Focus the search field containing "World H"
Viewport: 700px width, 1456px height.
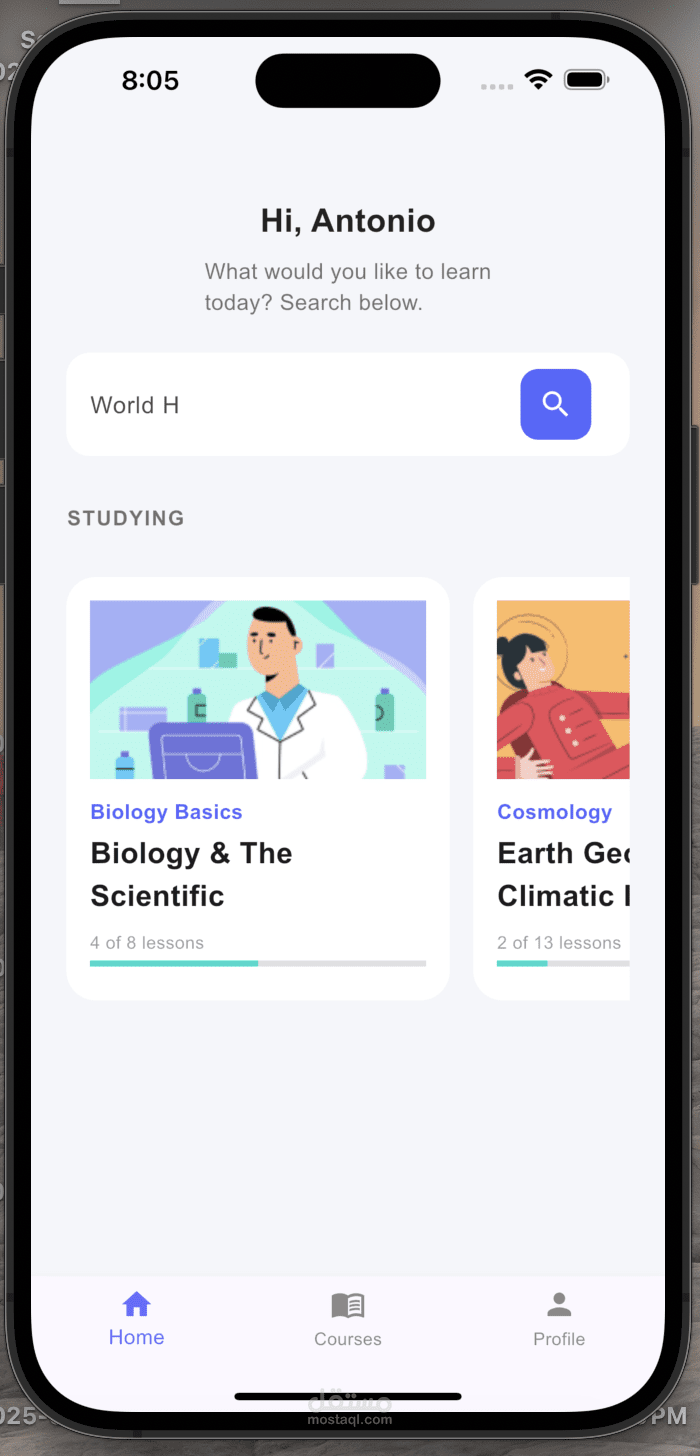click(x=290, y=405)
